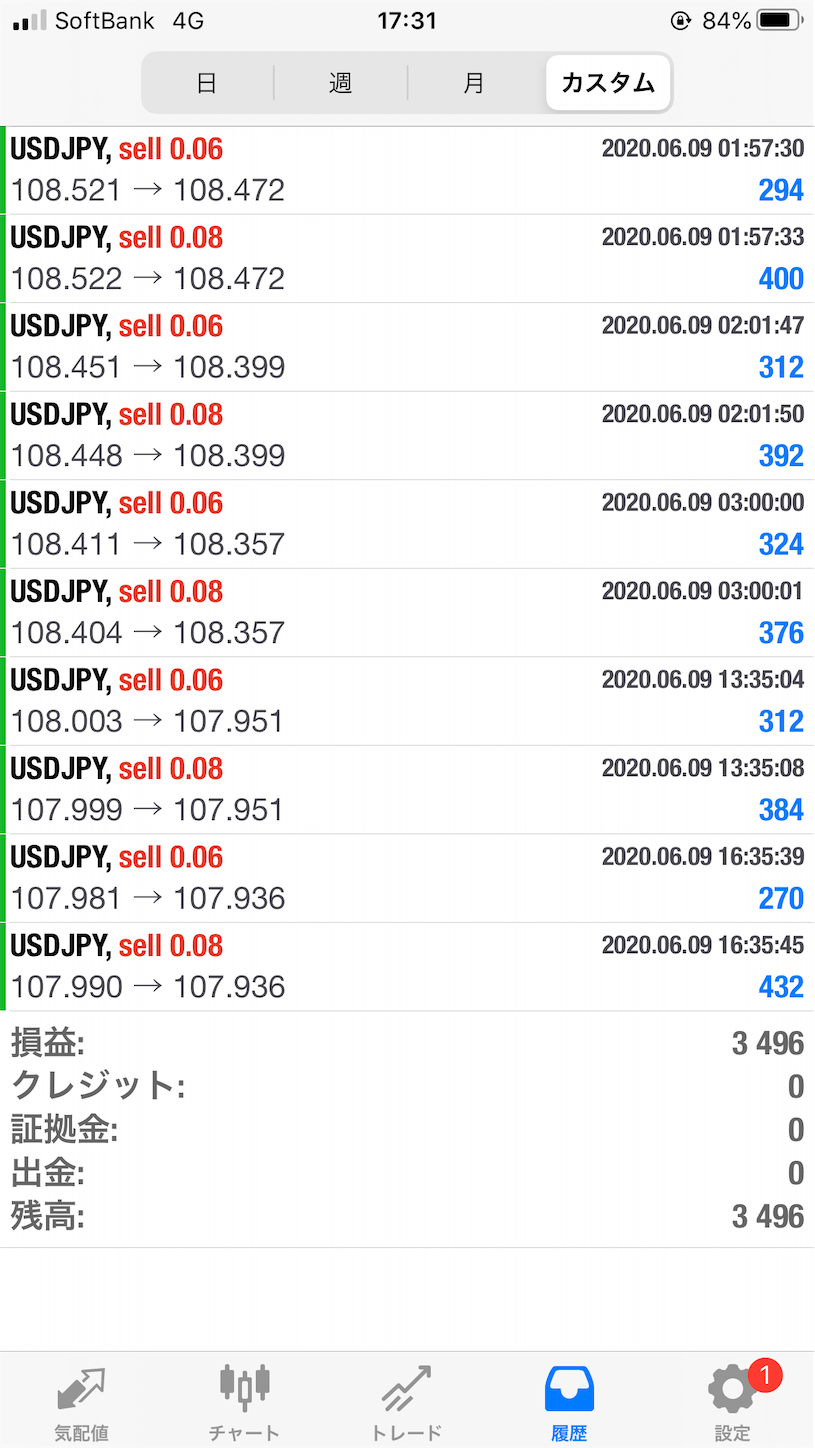The image size is (815, 1448).
Task: Tap the 17:31 clock in status bar
Action: coord(407,20)
